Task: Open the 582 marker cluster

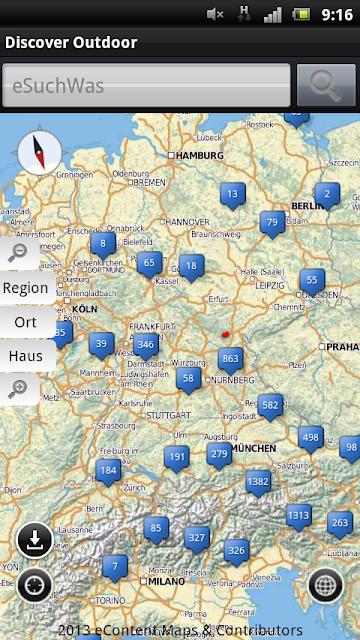Action: tap(270, 408)
